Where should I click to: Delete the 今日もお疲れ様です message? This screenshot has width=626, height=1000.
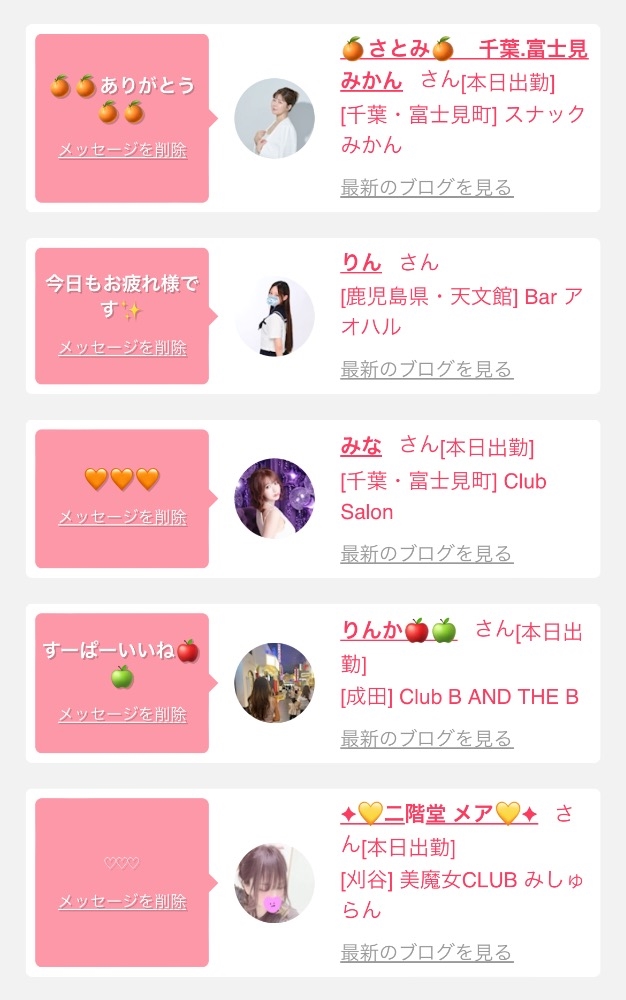[122, 348]
